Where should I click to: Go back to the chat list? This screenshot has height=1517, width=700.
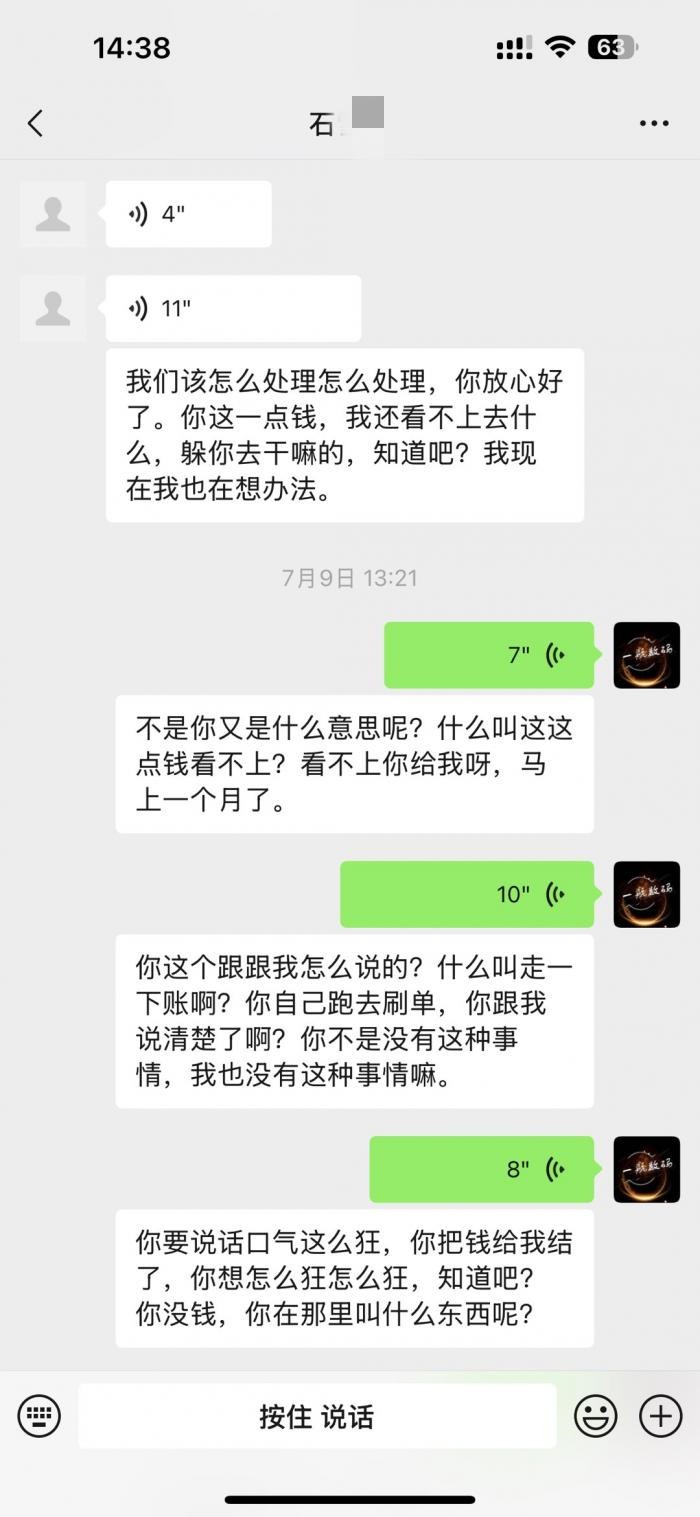tap(36, 123)
